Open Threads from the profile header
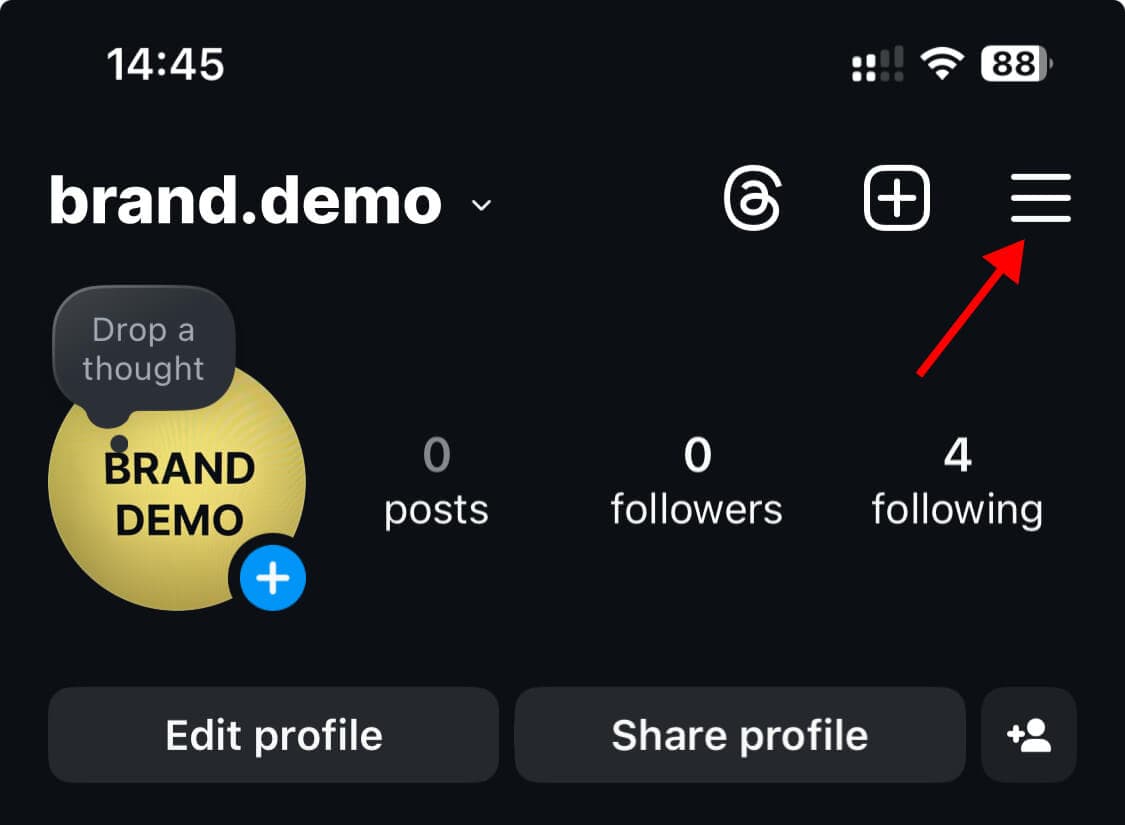 [x=752, y=198]
